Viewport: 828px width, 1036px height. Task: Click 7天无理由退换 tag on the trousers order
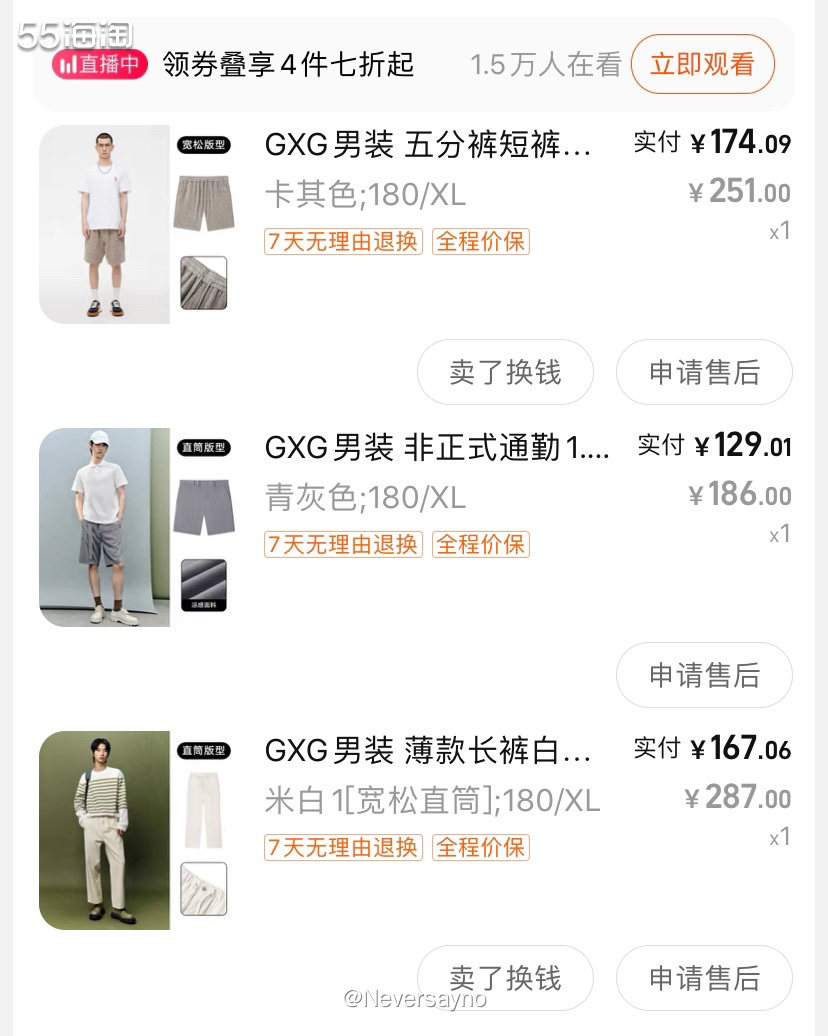[342, 848]
